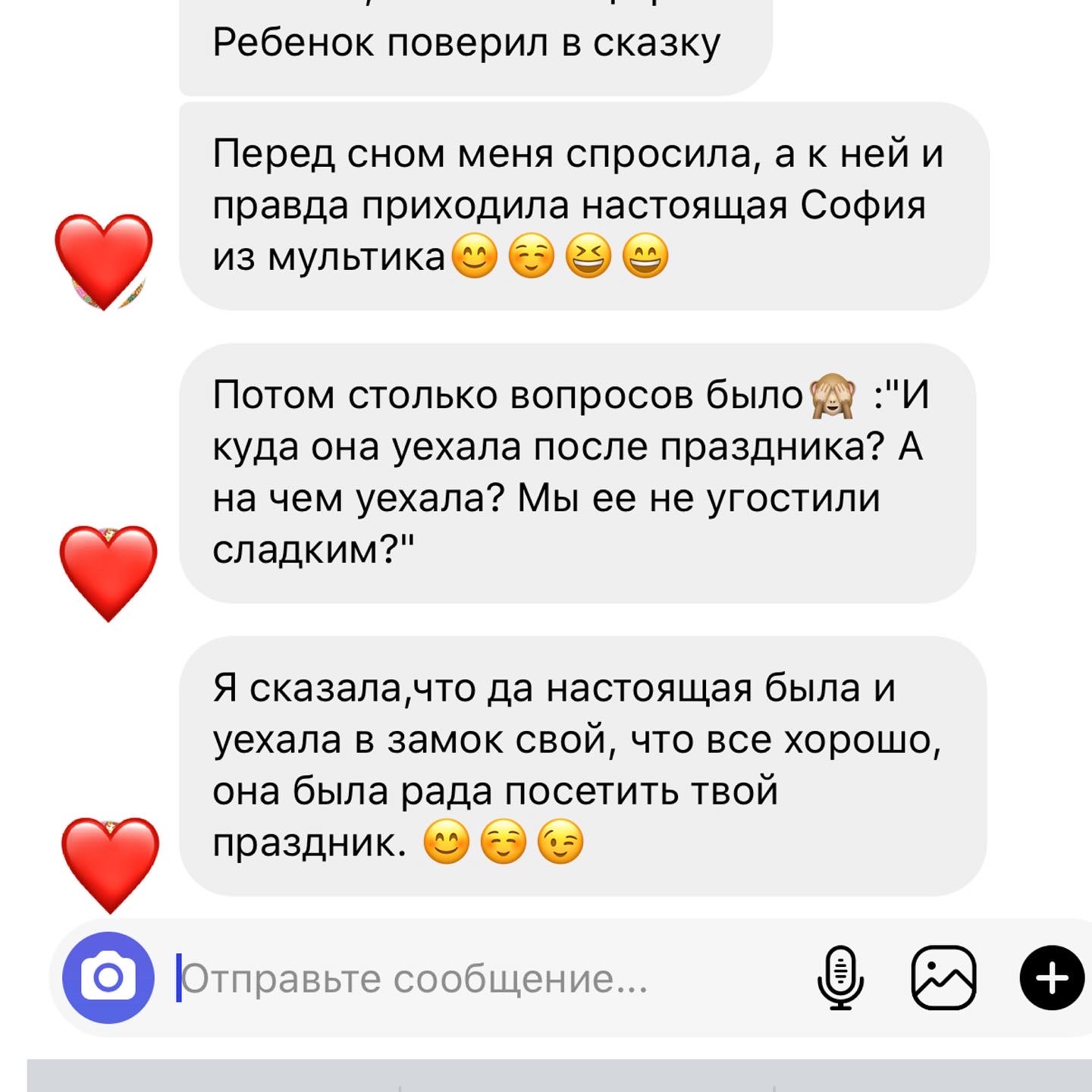Open more attachment options with plus
The image size is (1092, 1092).
tap(1052, 977)
